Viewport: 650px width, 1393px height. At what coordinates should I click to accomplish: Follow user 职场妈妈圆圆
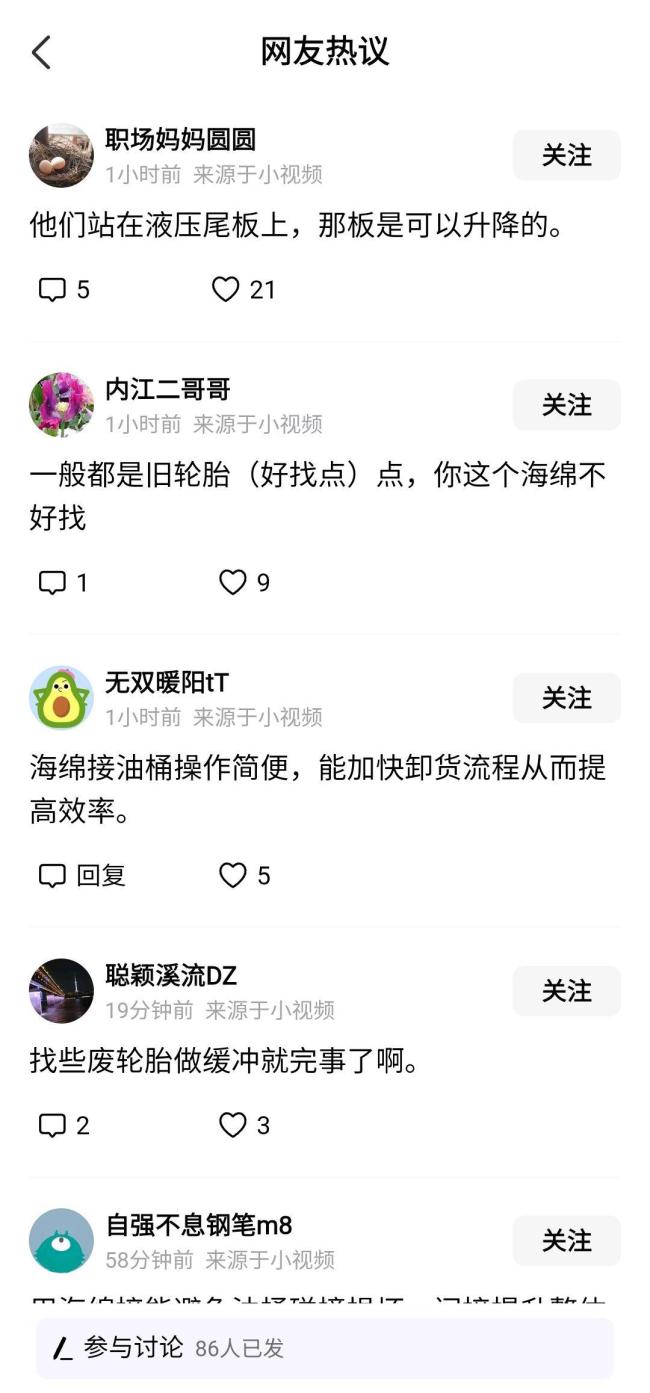566,155
